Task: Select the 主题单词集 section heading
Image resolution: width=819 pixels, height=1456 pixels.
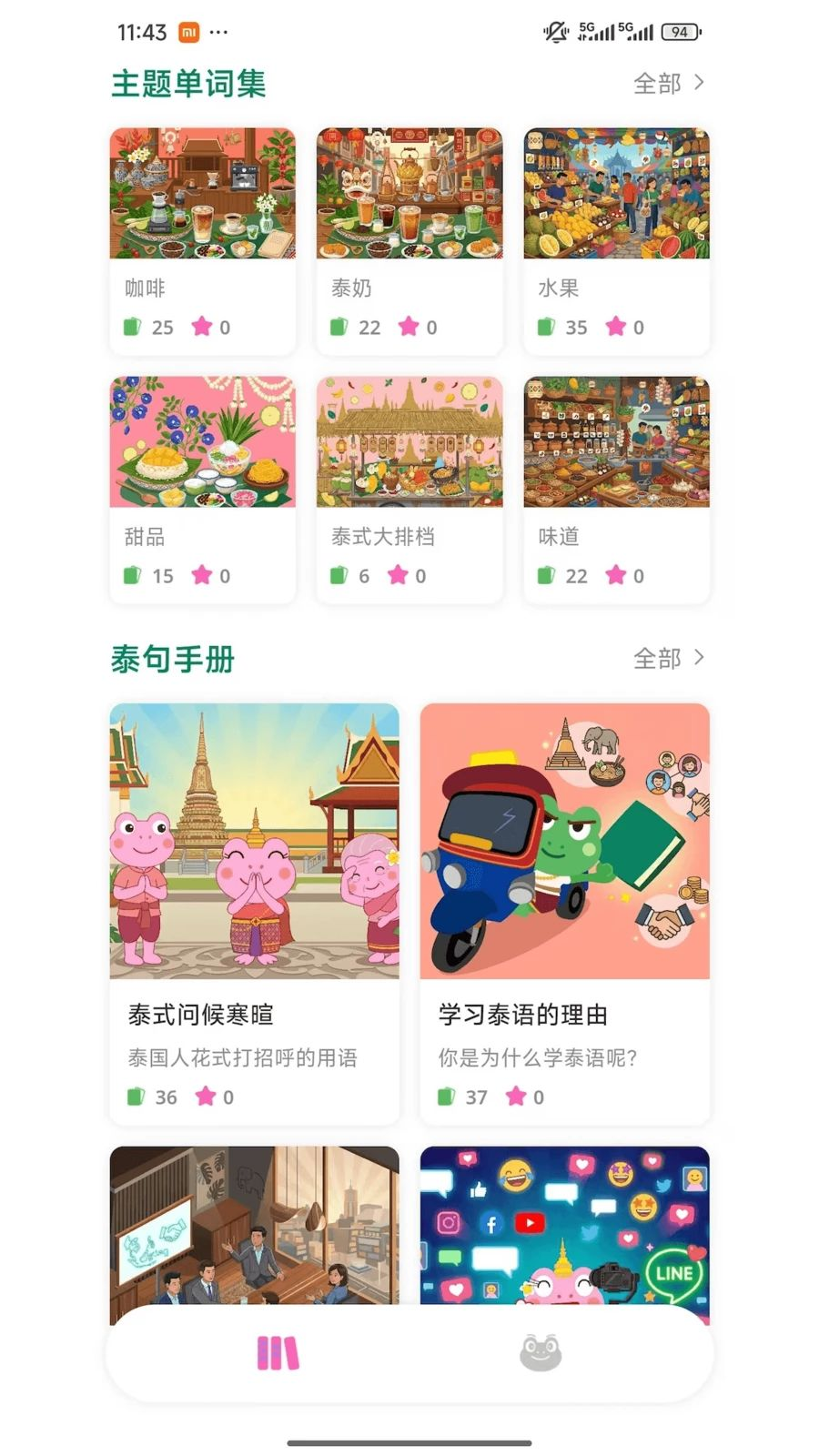Action: (187, 85)
